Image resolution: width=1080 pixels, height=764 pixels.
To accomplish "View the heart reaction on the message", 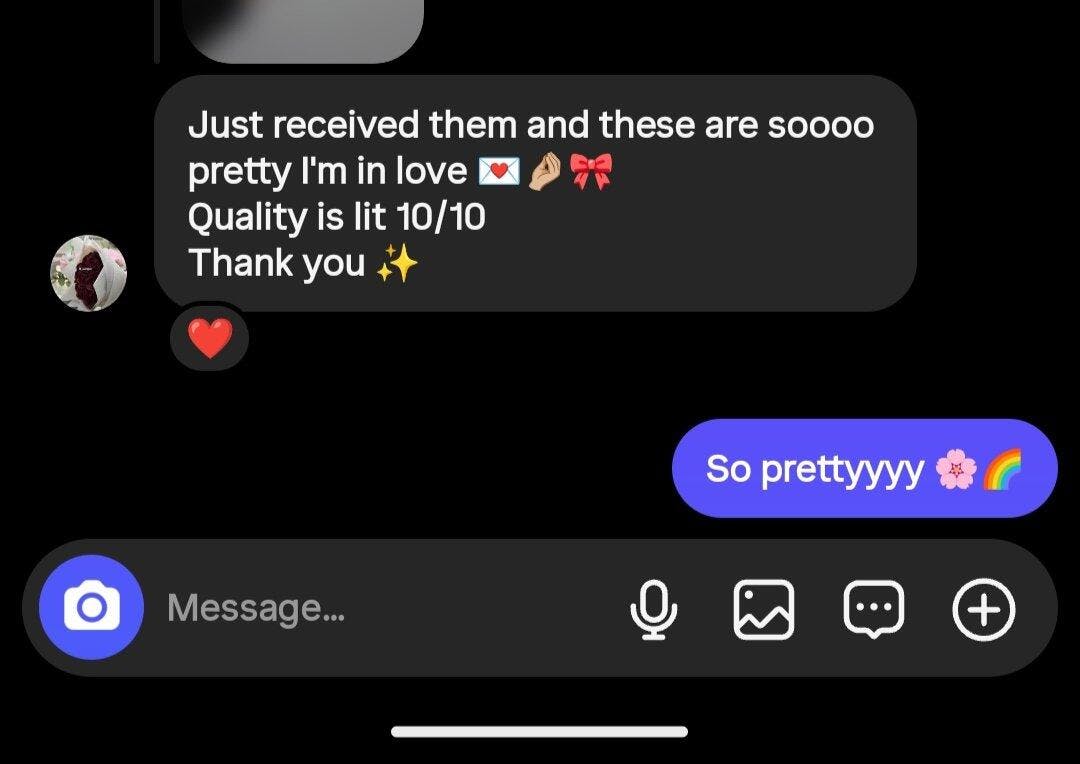I will [209, 338].
